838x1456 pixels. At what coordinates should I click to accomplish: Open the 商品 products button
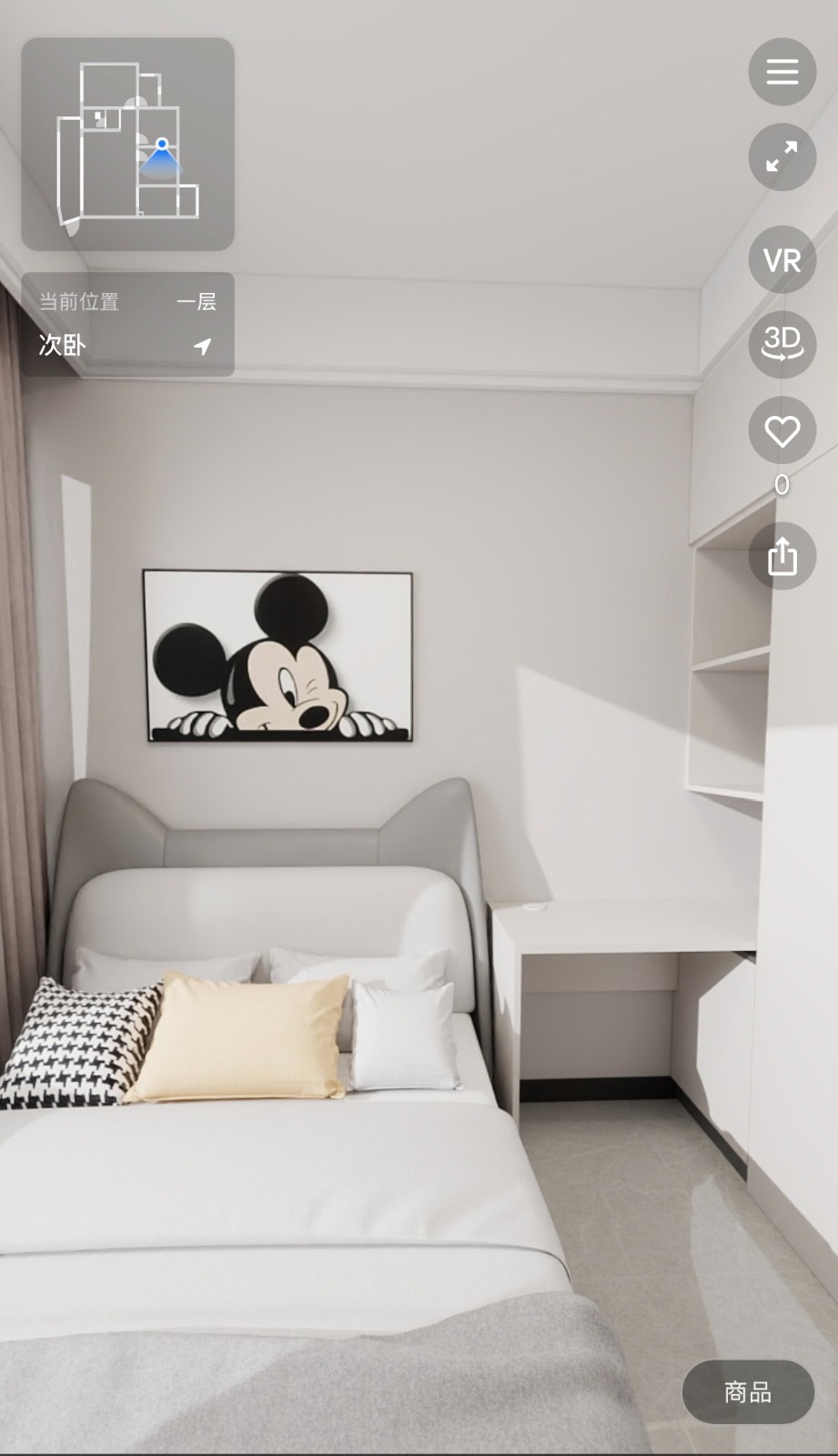pyautogui.click(x=748, y=1392)
